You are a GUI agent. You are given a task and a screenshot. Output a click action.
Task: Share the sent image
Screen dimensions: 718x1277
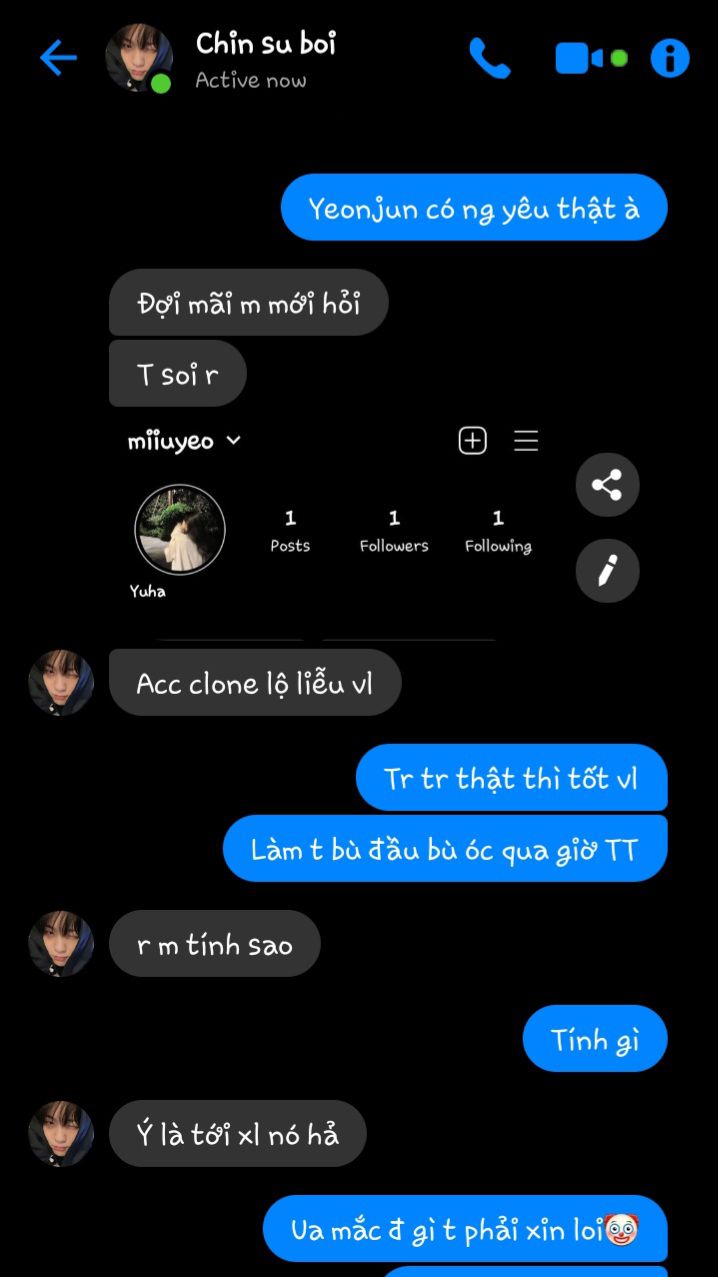coord(607,485)
